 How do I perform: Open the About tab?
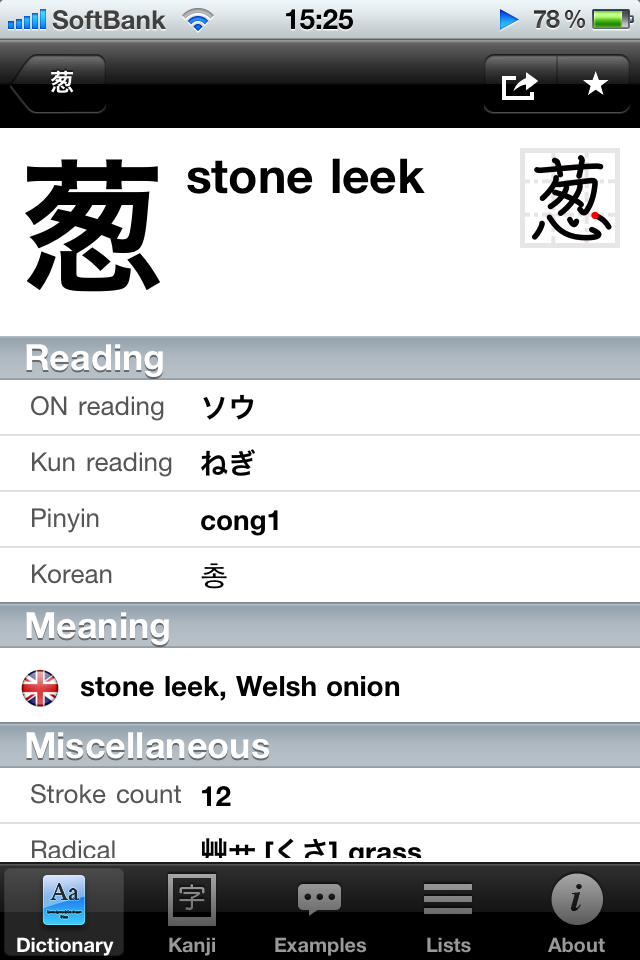[576, 912]
